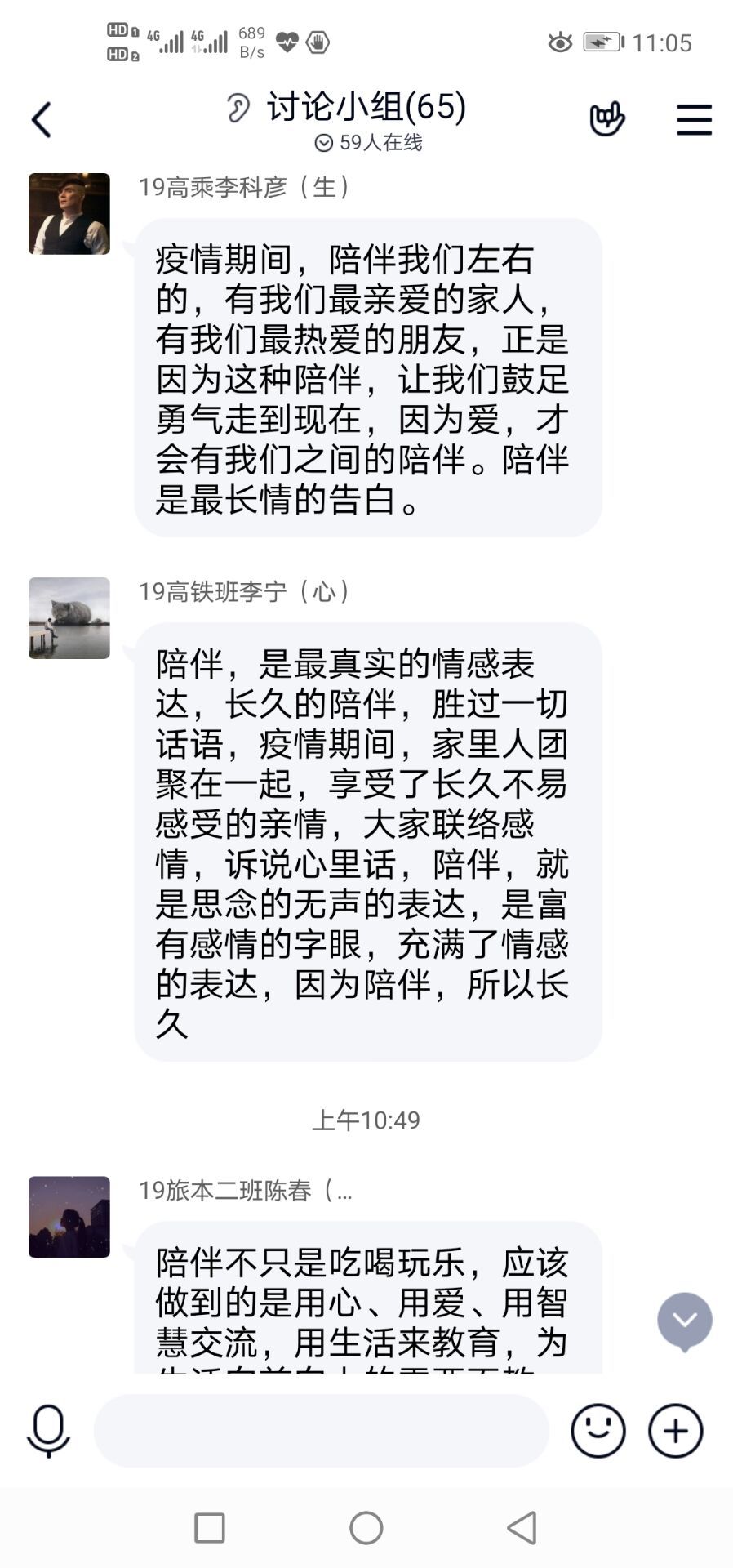The image size is (733, 1568).
Task: Open more attachment options plus icon
Action: point(675,1431)
